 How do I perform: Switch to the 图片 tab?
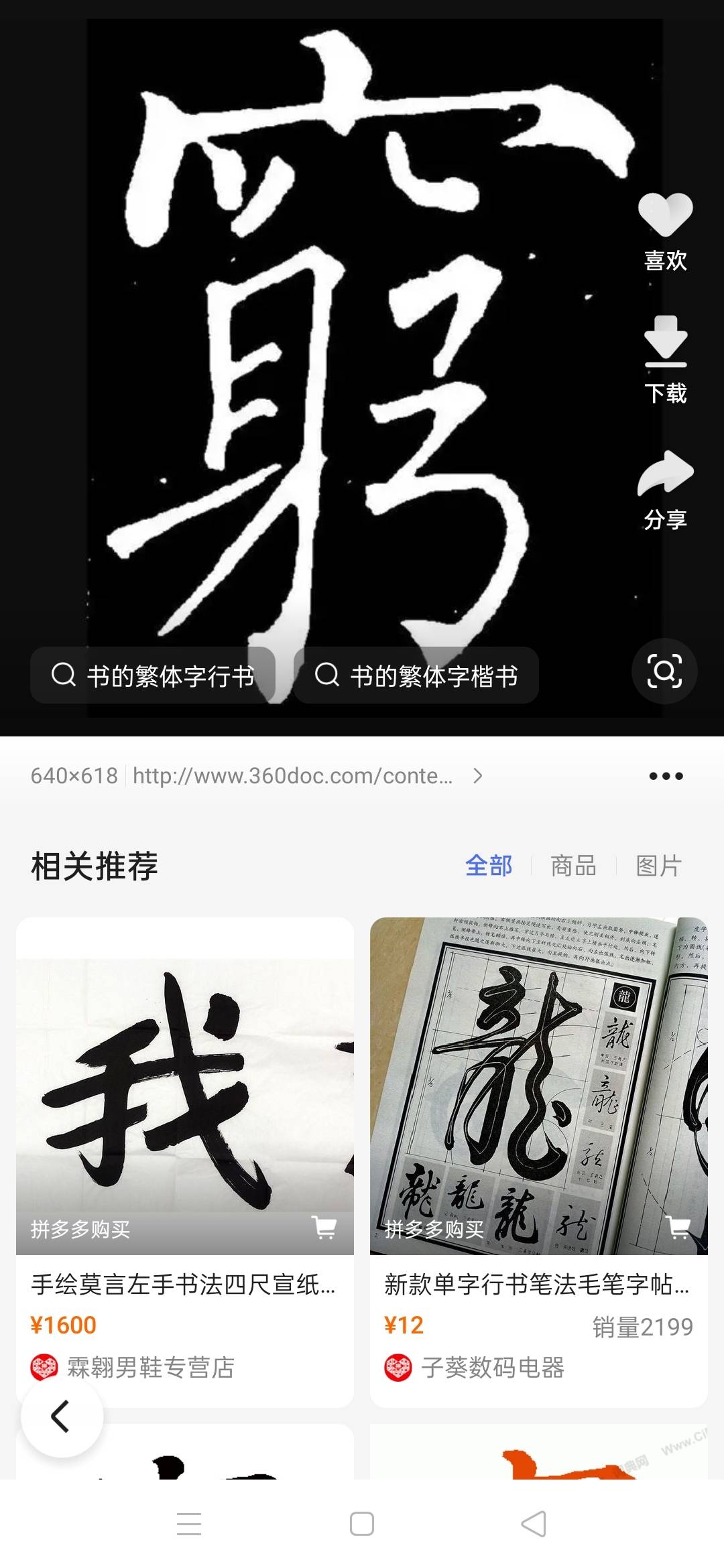coord(658,866)
